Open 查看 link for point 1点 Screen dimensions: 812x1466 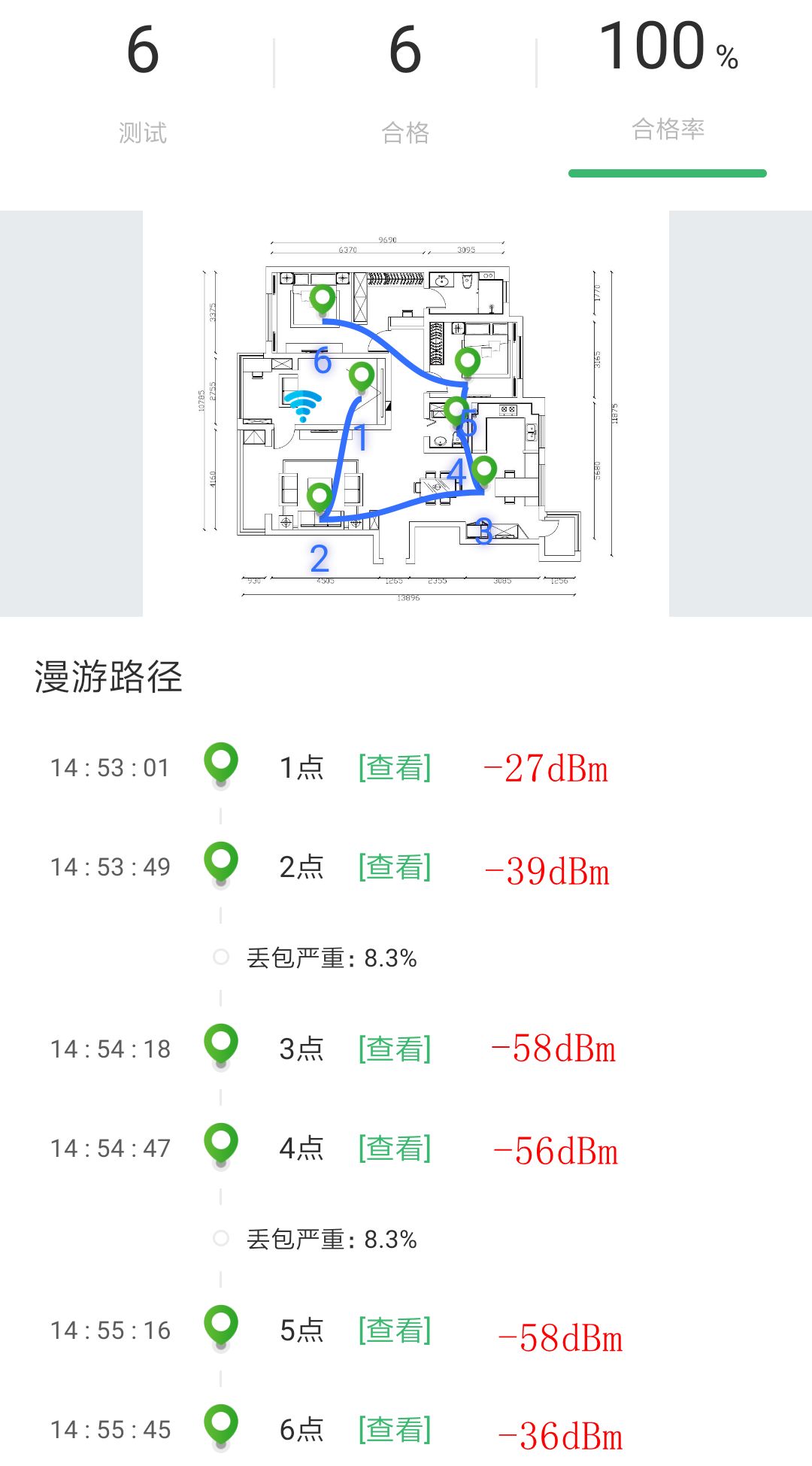click(395, 768)
